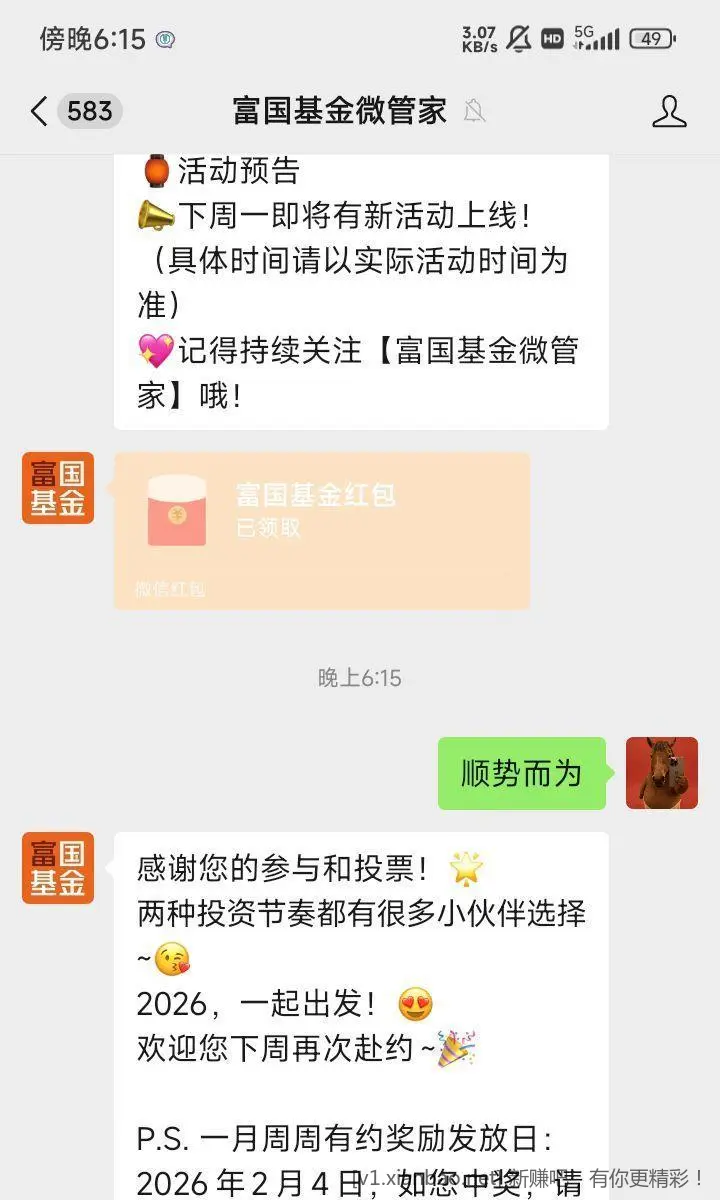Tap the 富国基金 avatar beside the red packet
Image resolution: width=720 pixels, height=1200 pixels.
(57, 487)
